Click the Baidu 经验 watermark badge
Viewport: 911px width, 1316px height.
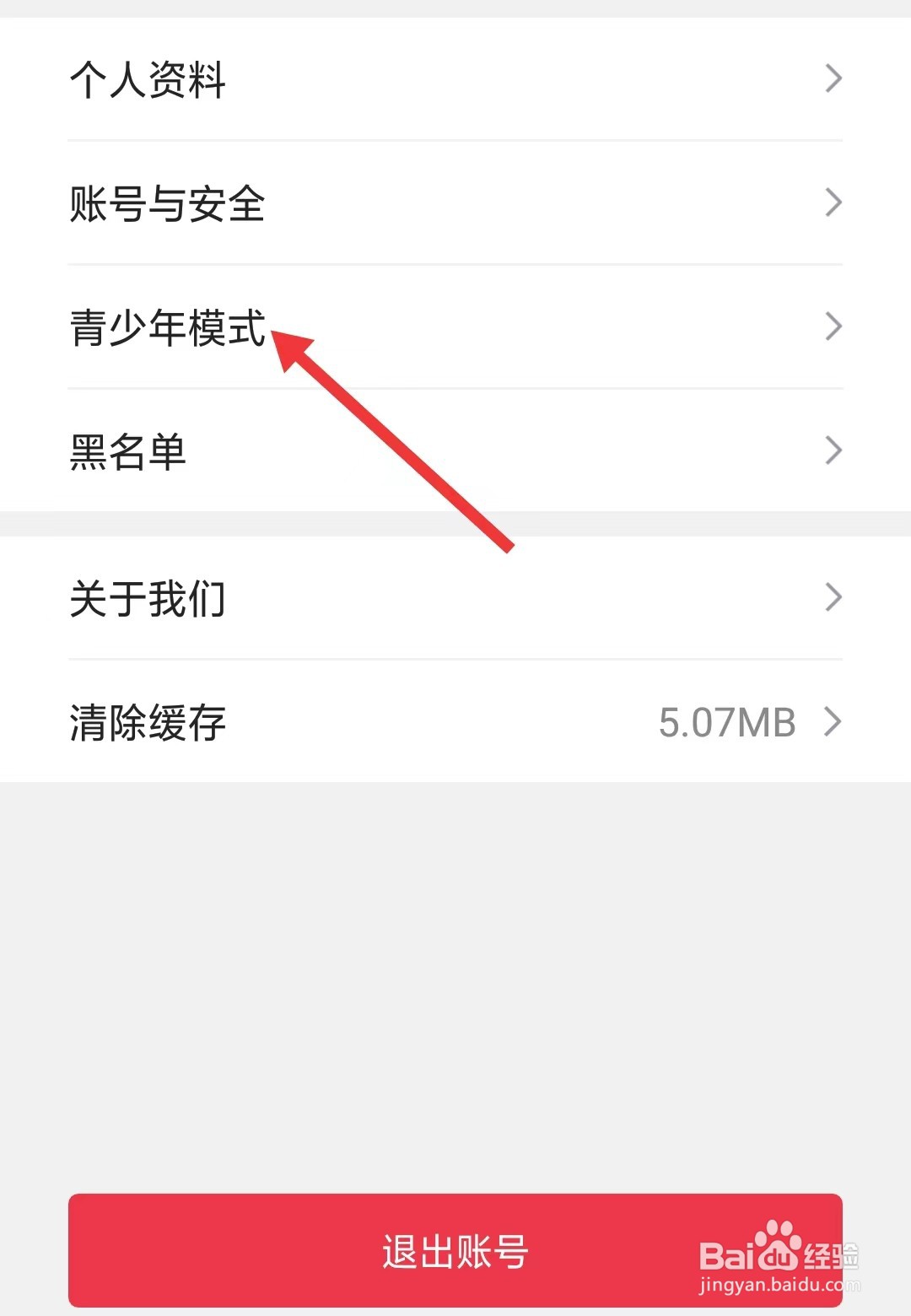tap(784, 1257)
